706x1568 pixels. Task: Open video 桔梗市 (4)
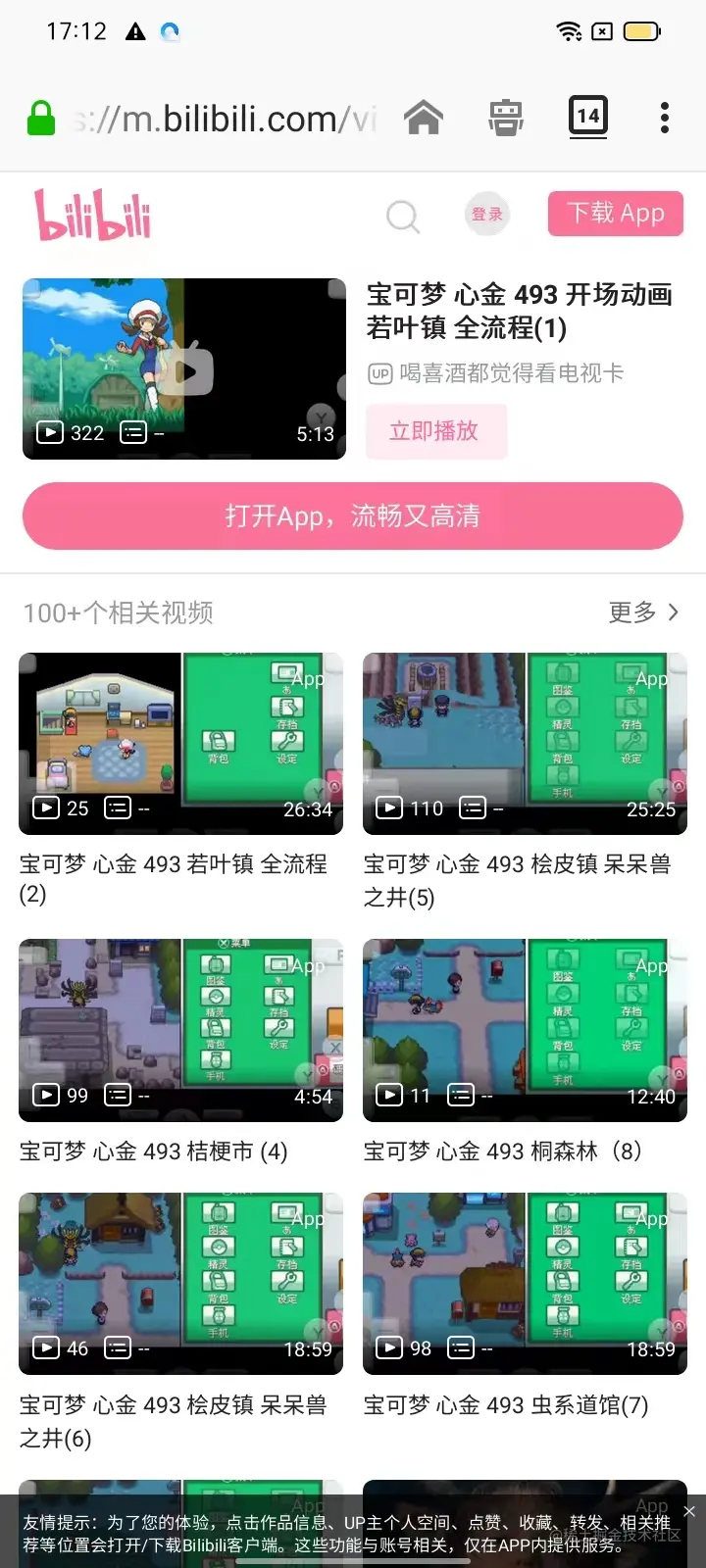[x=180, y=1030]
